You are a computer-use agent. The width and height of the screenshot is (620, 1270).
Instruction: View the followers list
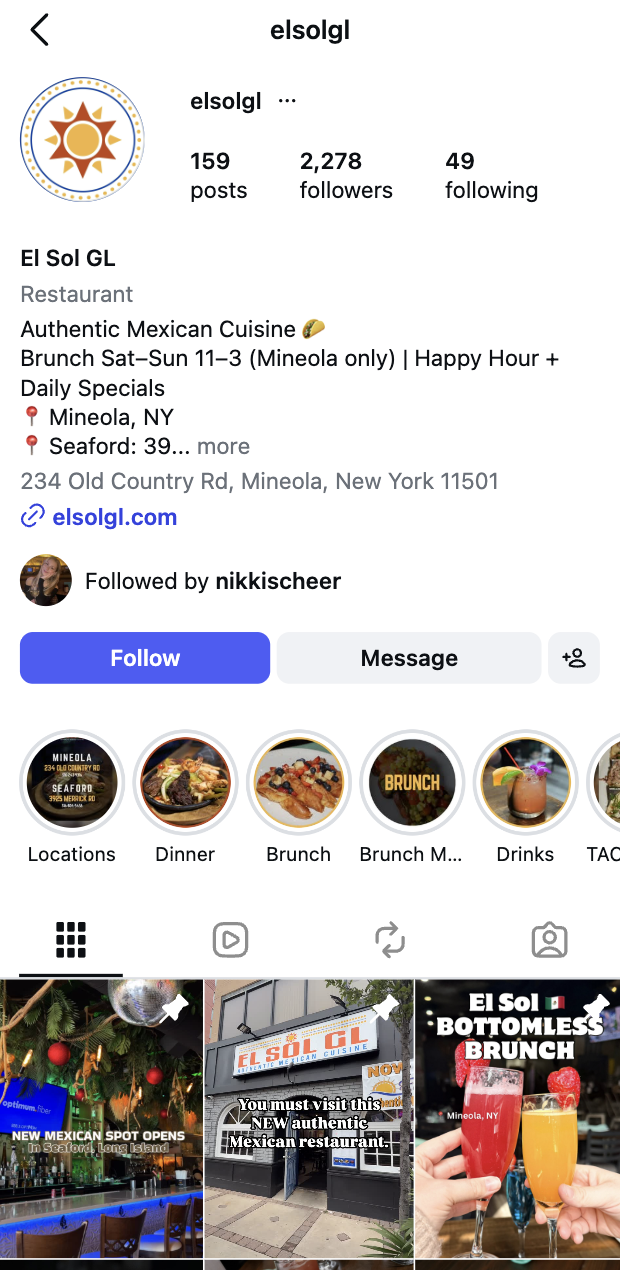(346, 175)
